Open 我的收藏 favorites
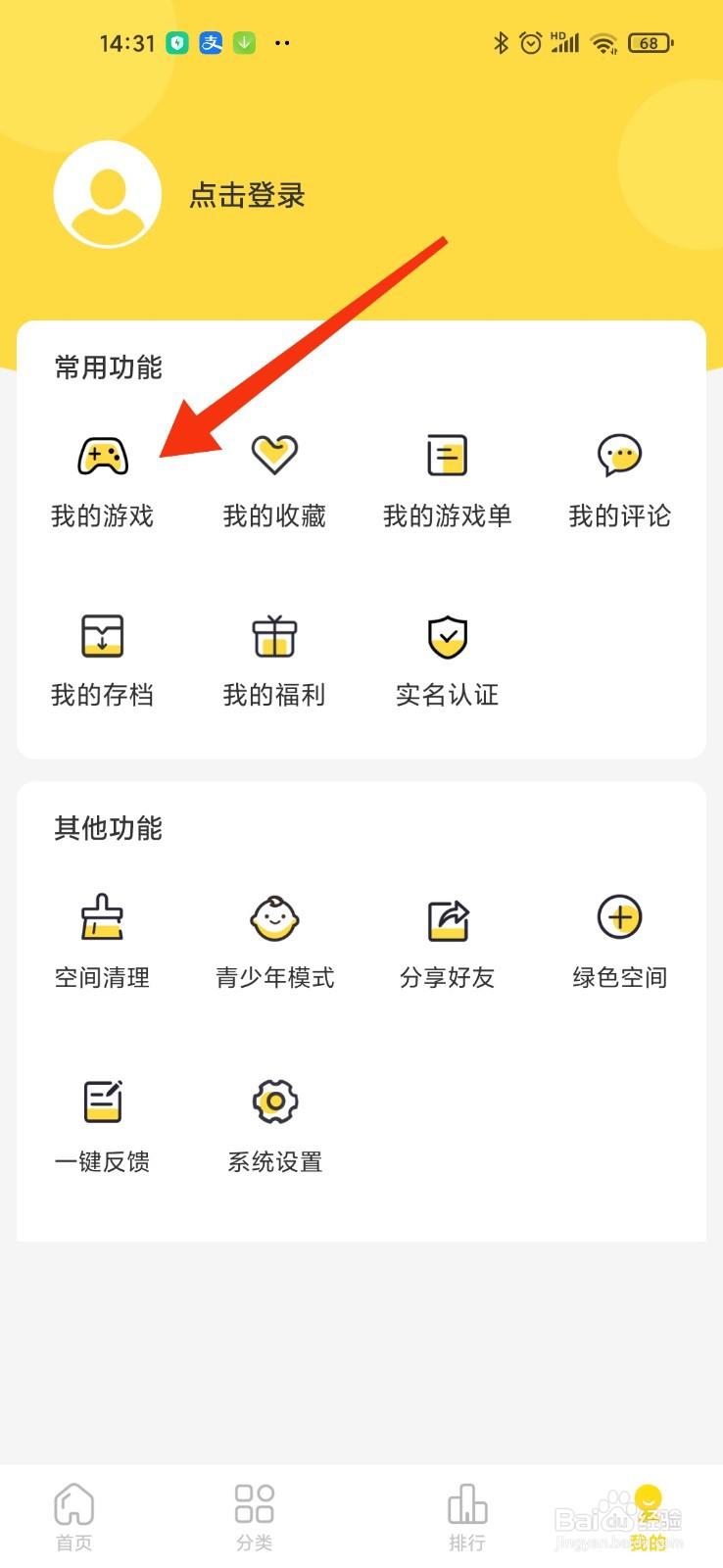Image resolution: width=723 pixels, height=1568 pixels. point(274,482)
